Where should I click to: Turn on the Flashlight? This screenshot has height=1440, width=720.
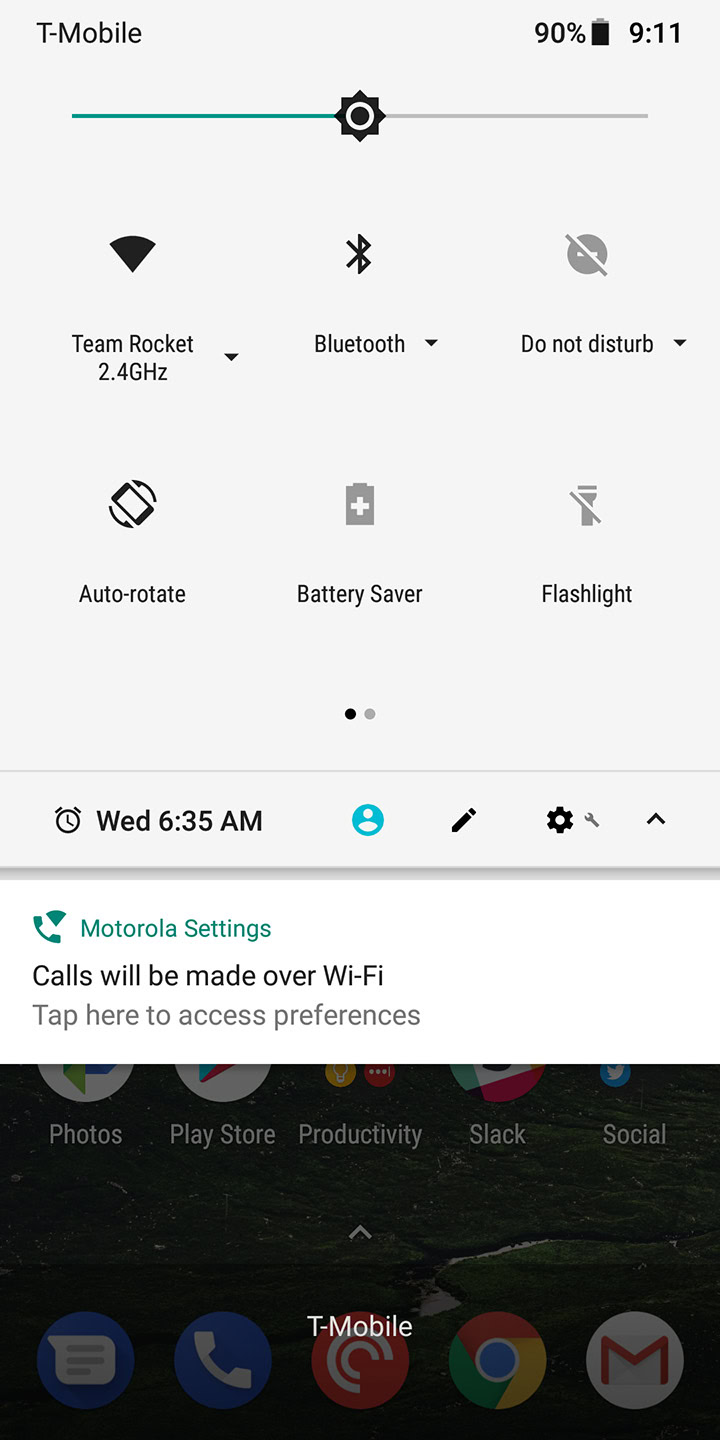(x=587, y=504)
